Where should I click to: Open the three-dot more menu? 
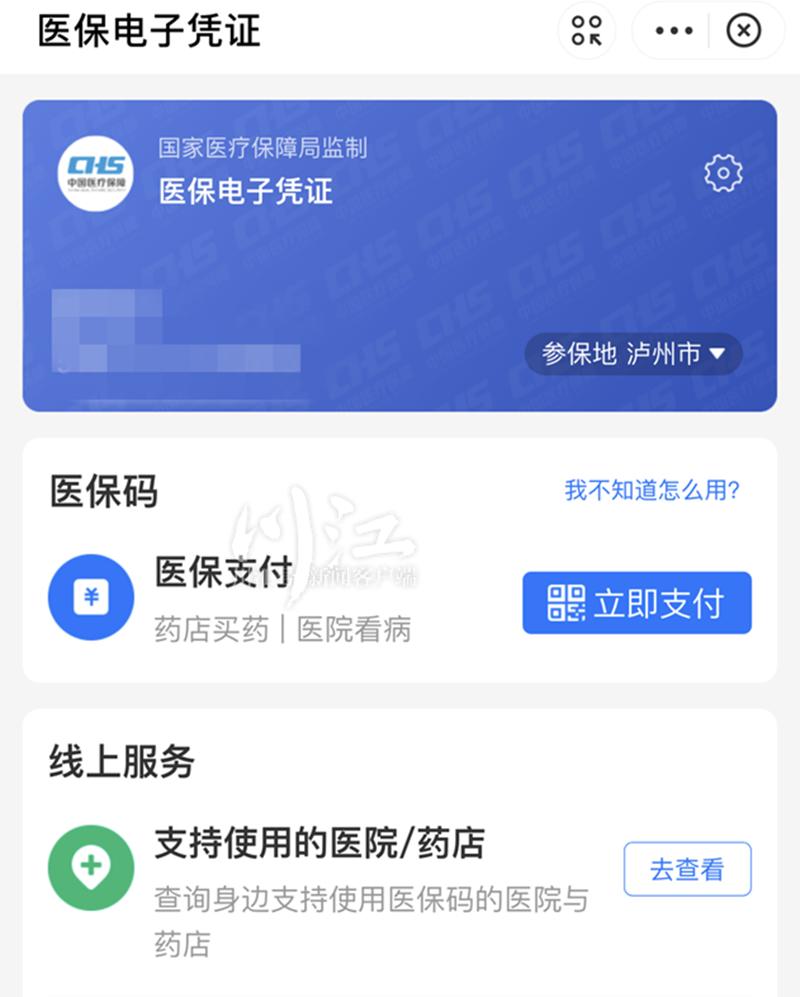[x=674, y=31]
